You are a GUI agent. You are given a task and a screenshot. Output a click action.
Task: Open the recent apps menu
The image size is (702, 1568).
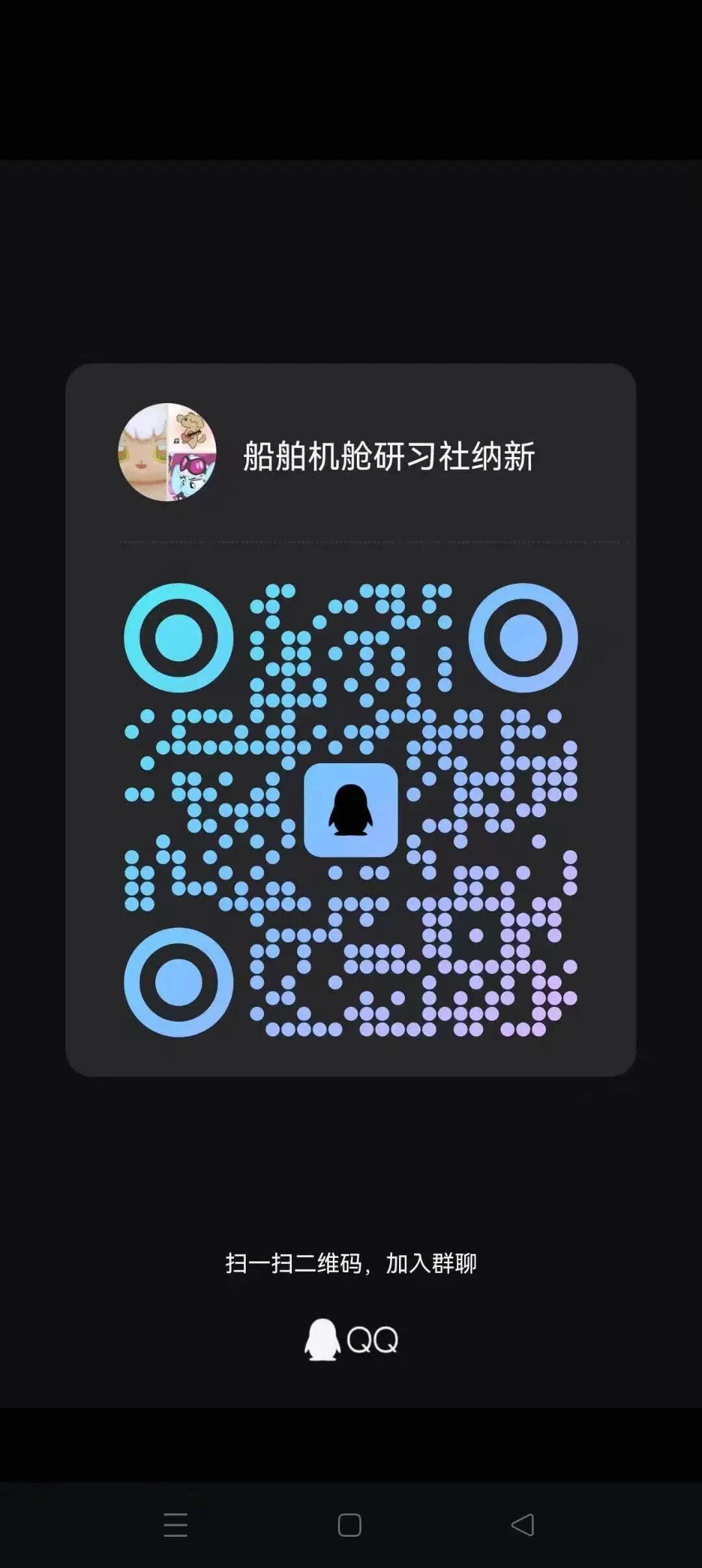pyautogui.click(x=175, y=1524)
